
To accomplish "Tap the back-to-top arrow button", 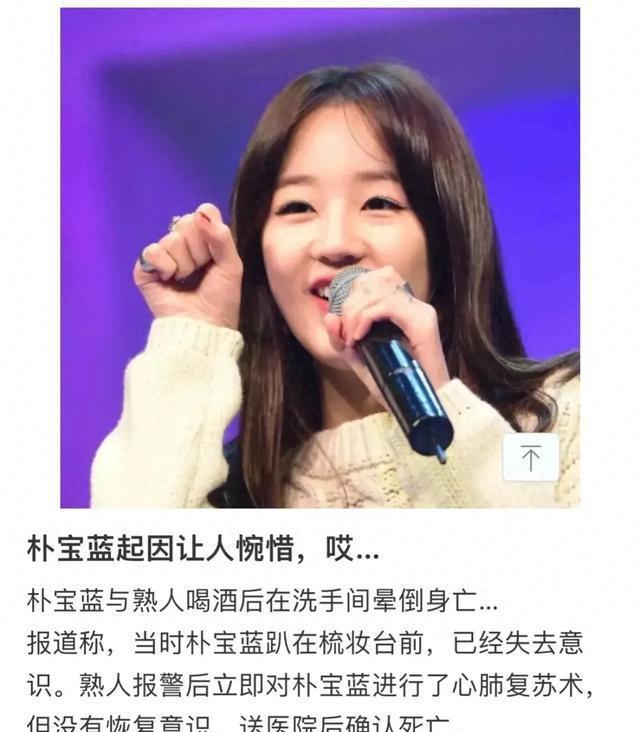I will pos(530,458).
